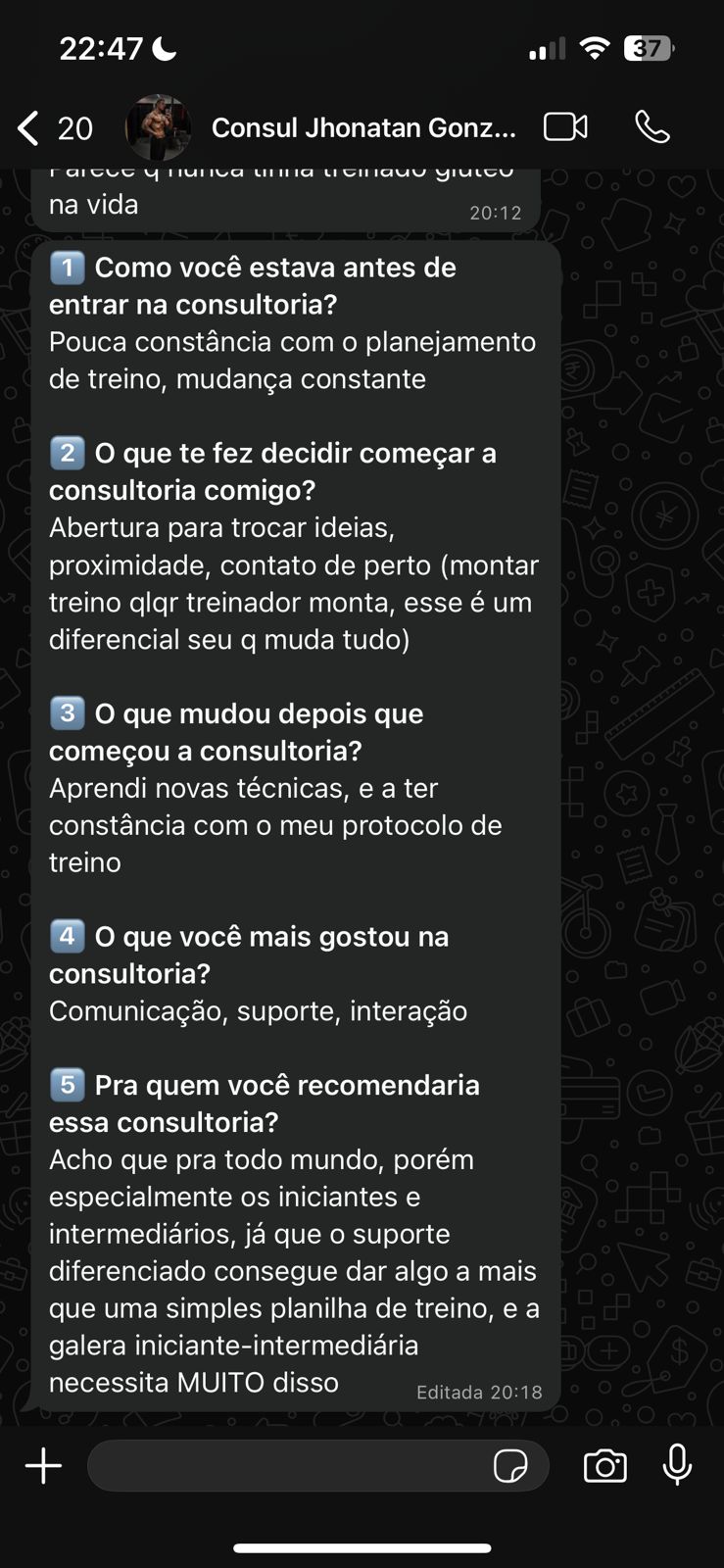This screenshot has height=1568, width=724.
Task: Open Consul Jhonatan's contact info
Action: (x=362, y=127)
